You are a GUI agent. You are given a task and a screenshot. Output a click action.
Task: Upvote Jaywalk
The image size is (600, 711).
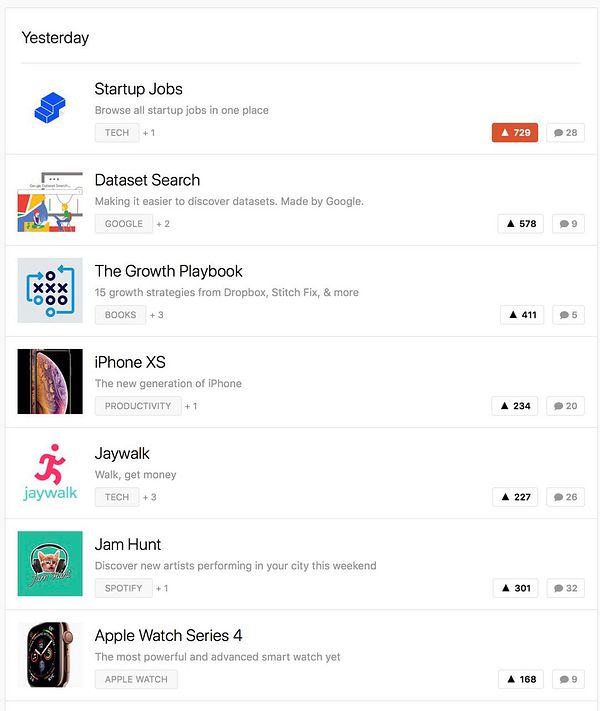coord(515,497)
